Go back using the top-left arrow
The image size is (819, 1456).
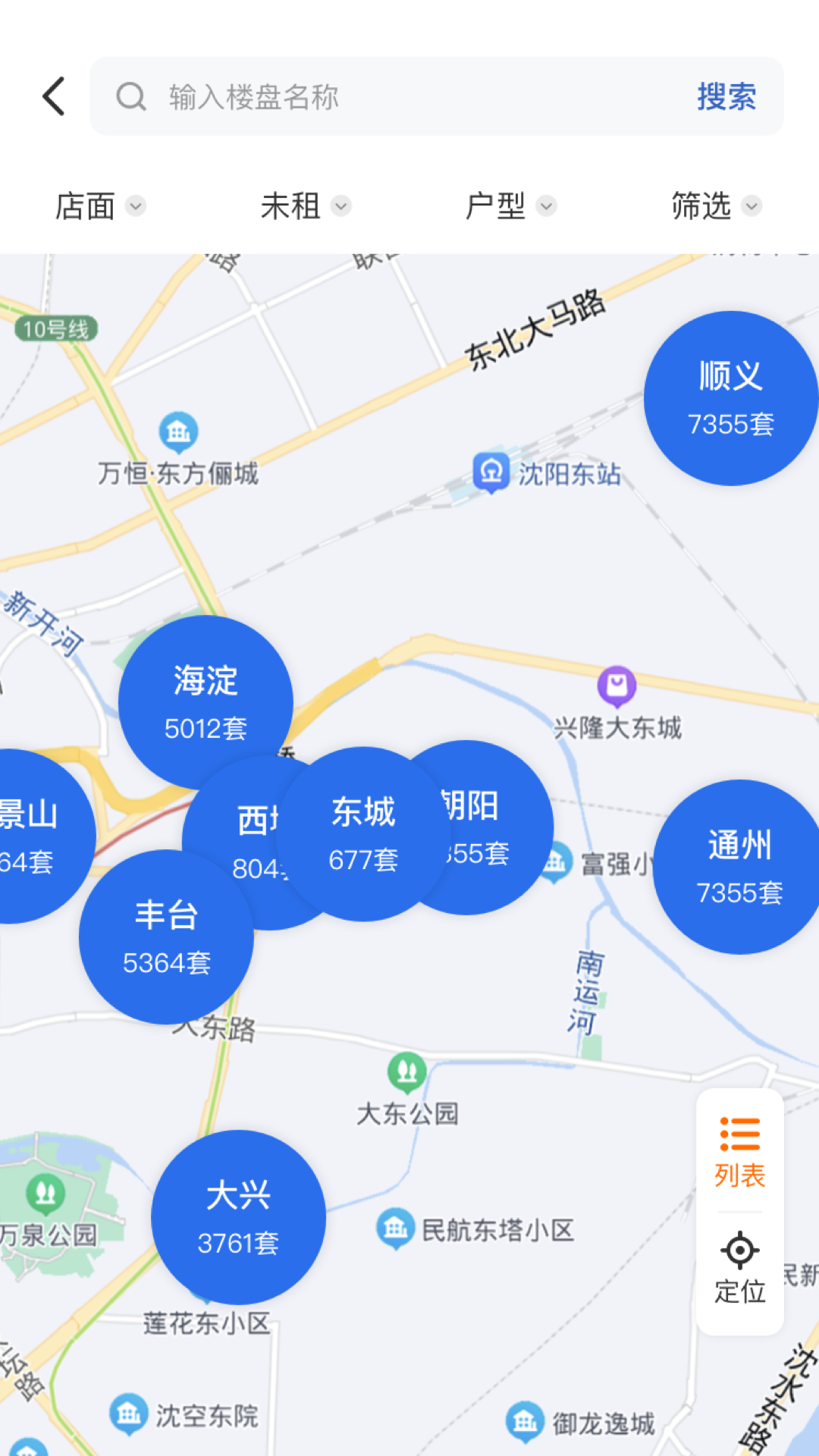(54, 96)
